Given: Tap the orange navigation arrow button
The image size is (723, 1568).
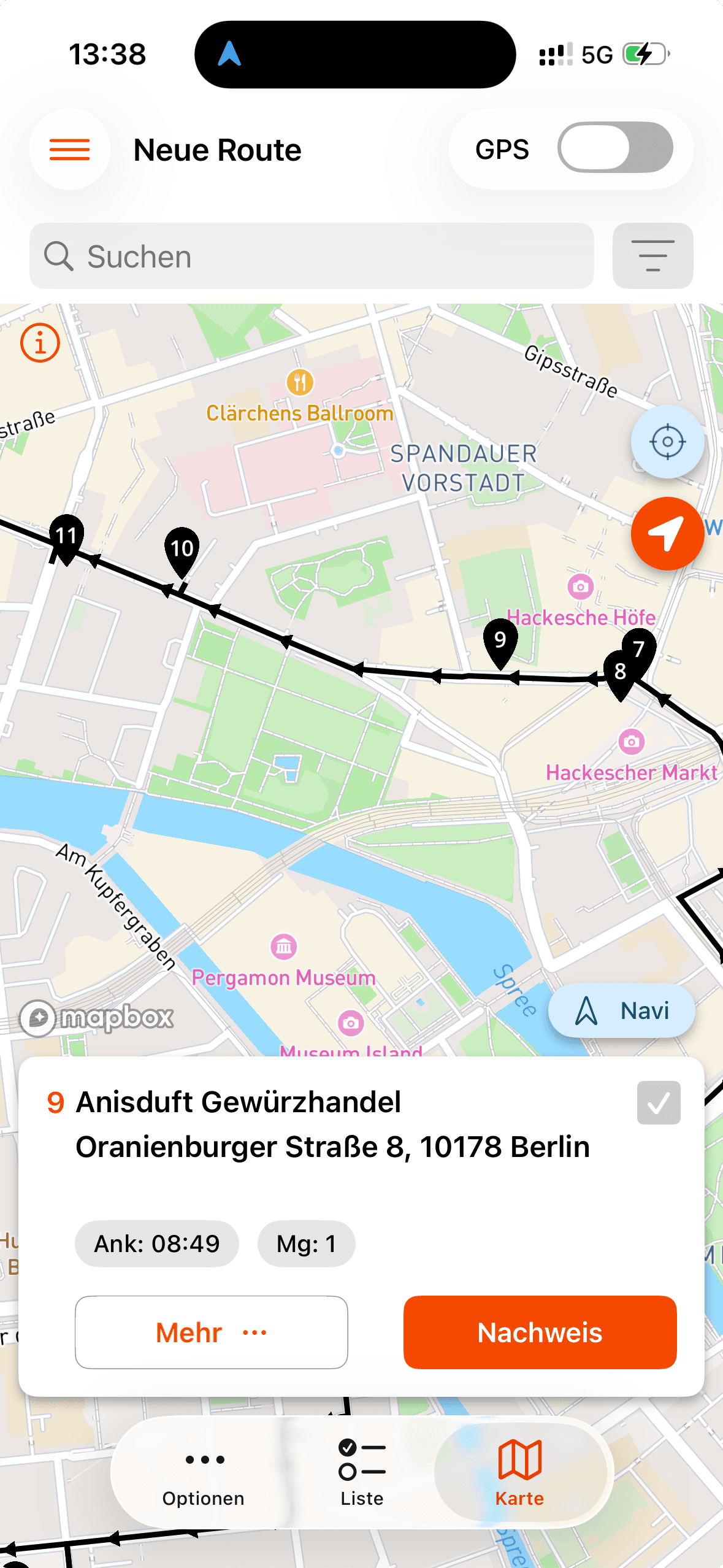Looking at the screenshot, I should (x=667, y=534).
